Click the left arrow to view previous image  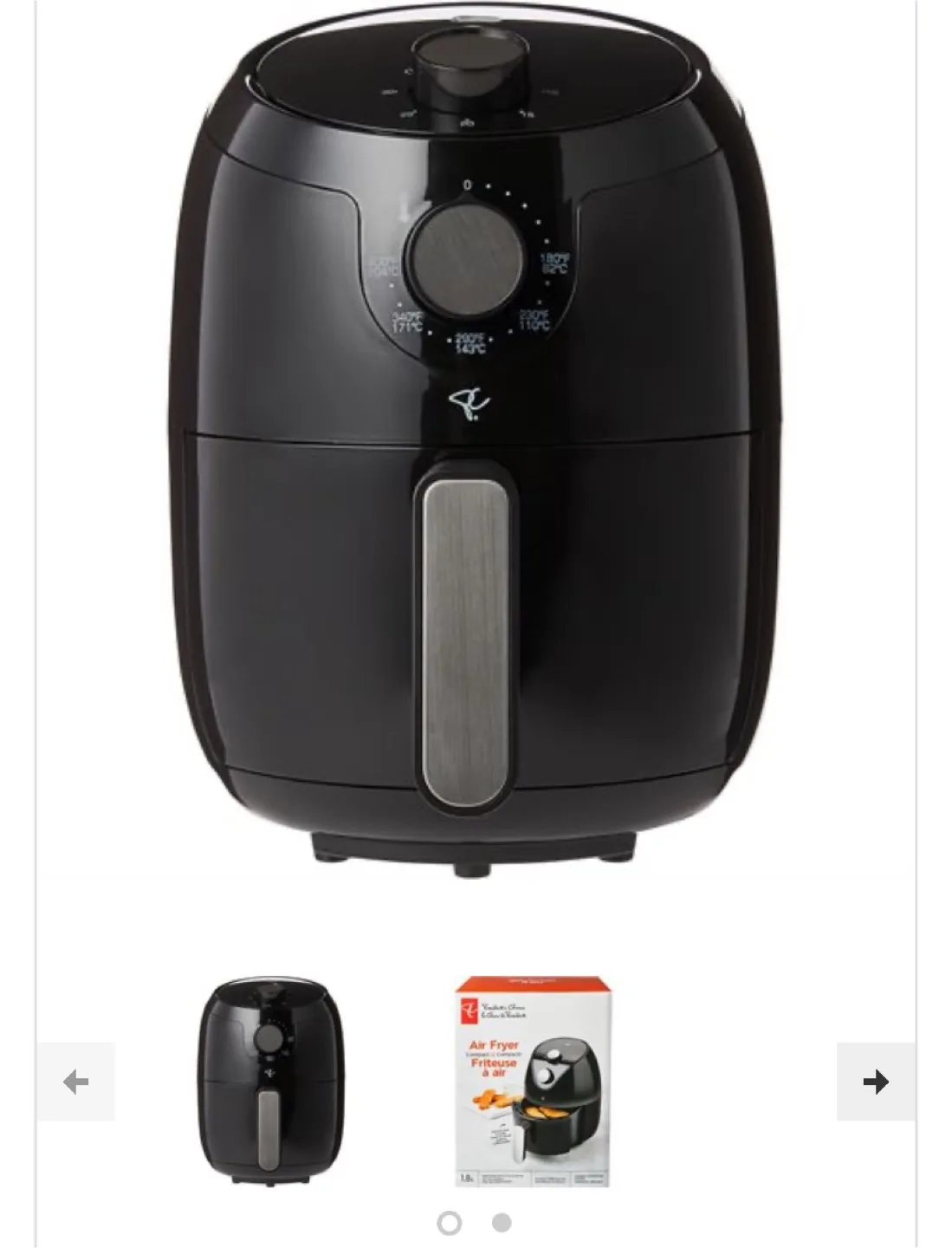tap(74, 1081)
